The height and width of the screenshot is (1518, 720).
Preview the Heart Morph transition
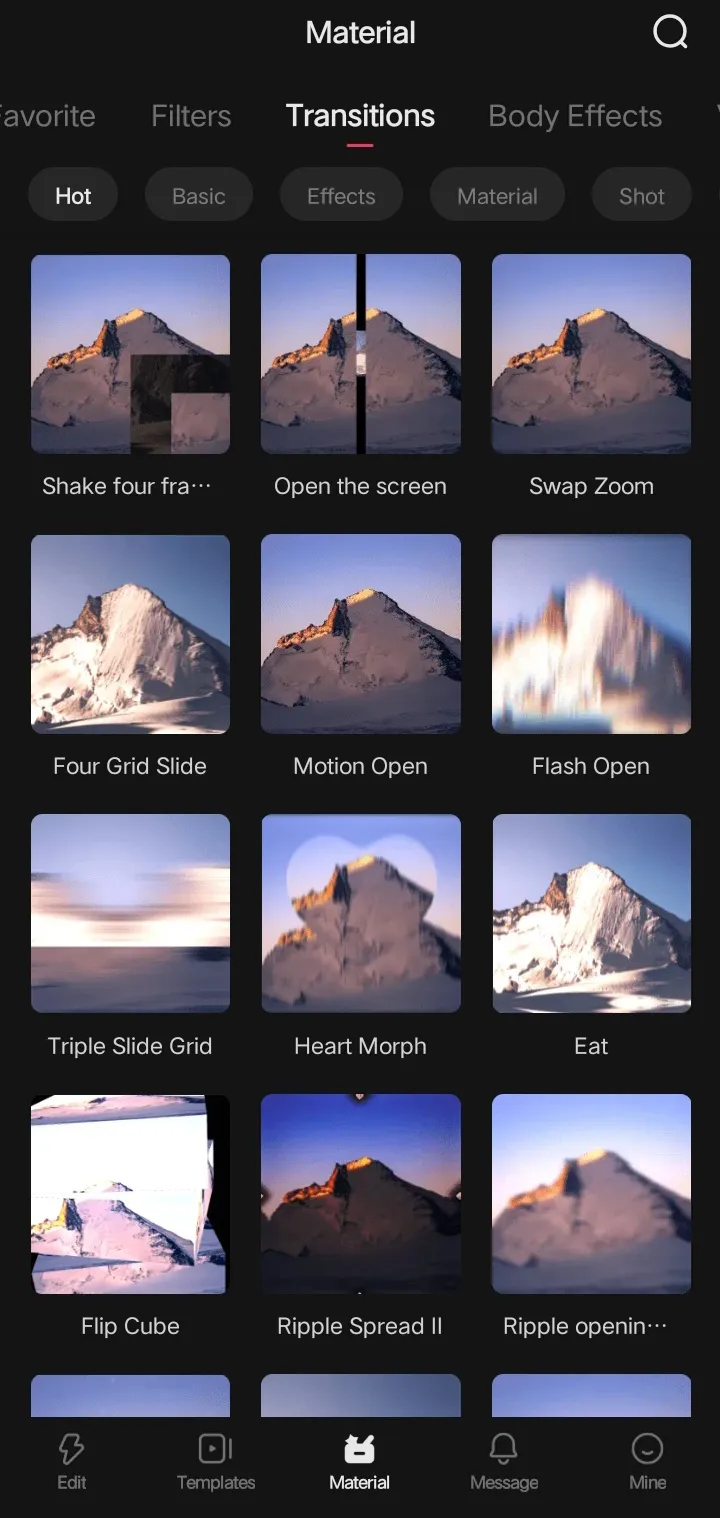[x=361, y=913]
